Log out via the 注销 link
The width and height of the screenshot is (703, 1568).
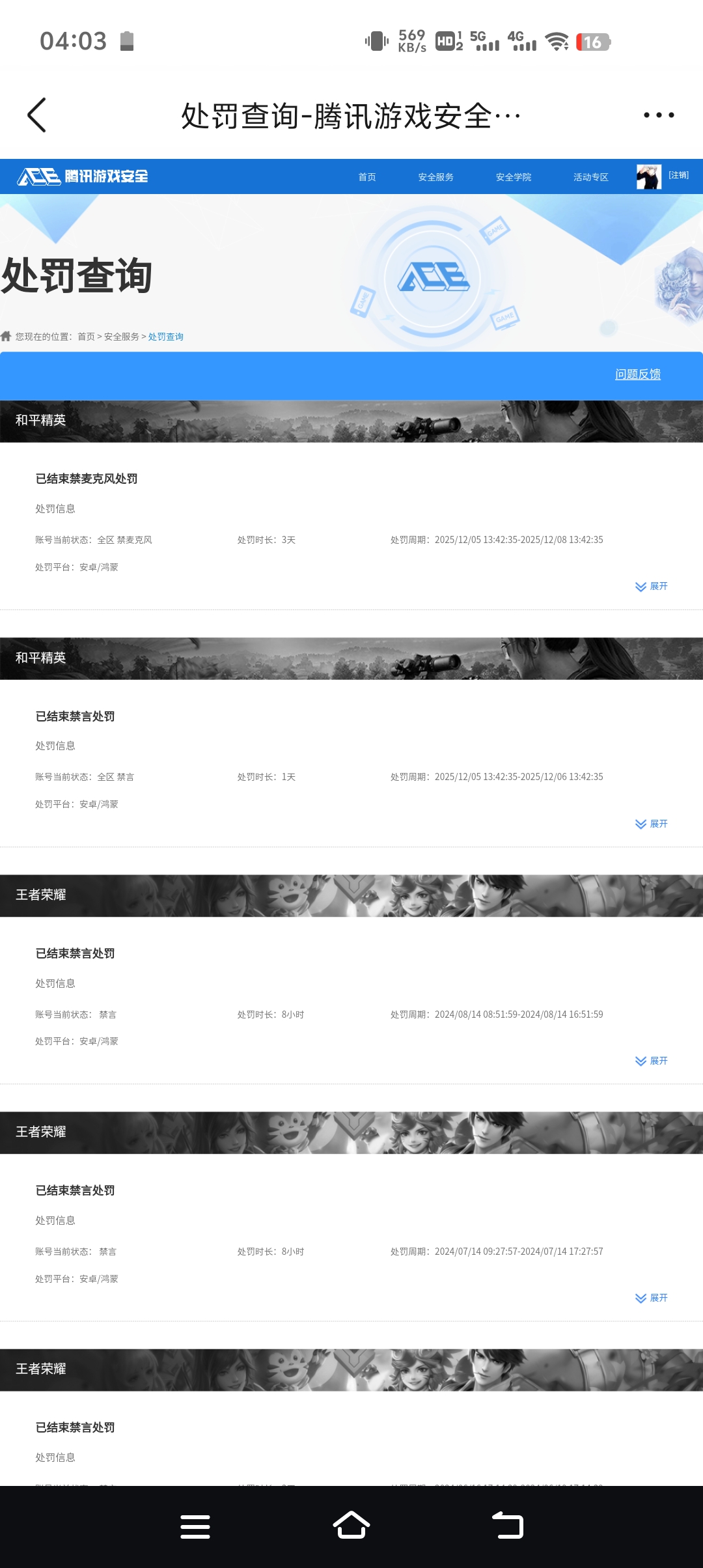point(678,175)
